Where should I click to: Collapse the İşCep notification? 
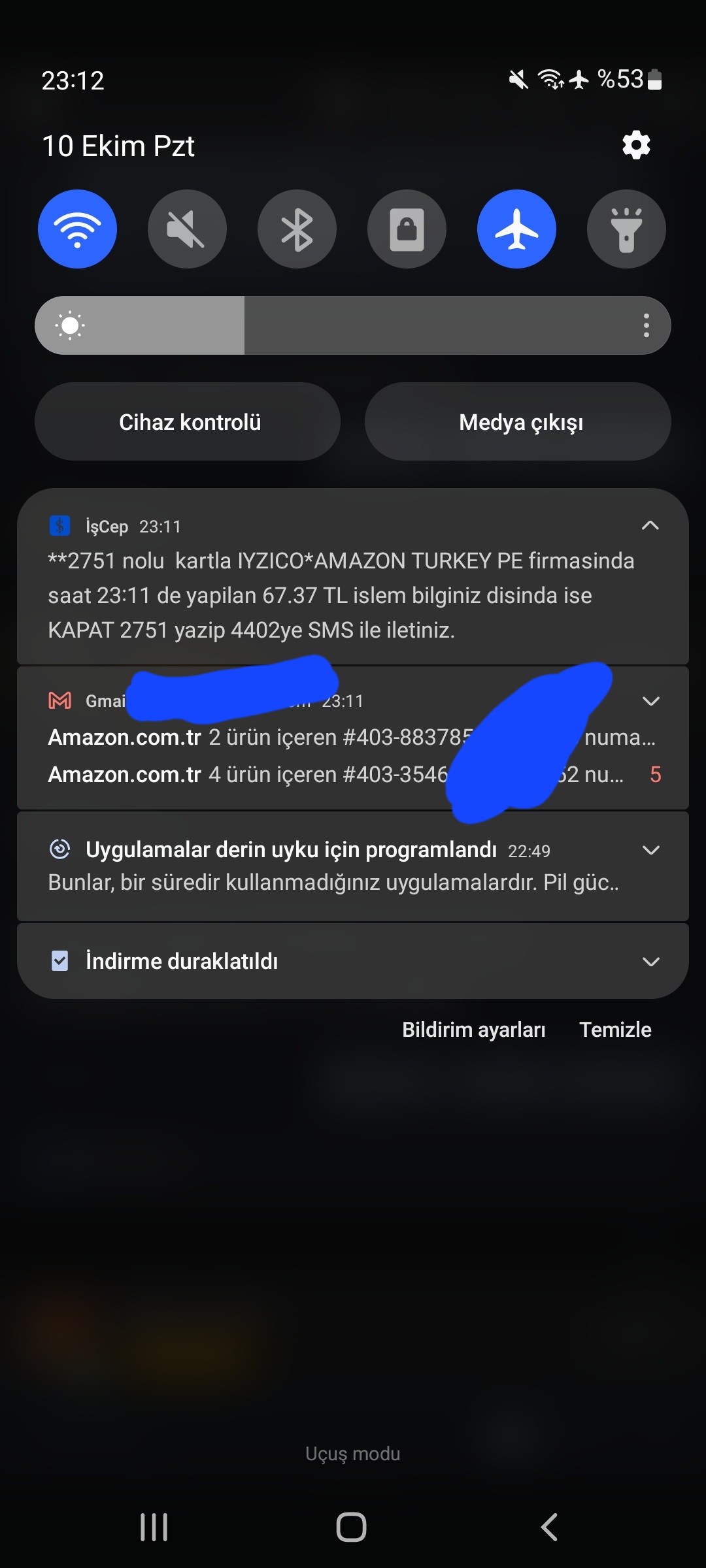click(649, 524)
